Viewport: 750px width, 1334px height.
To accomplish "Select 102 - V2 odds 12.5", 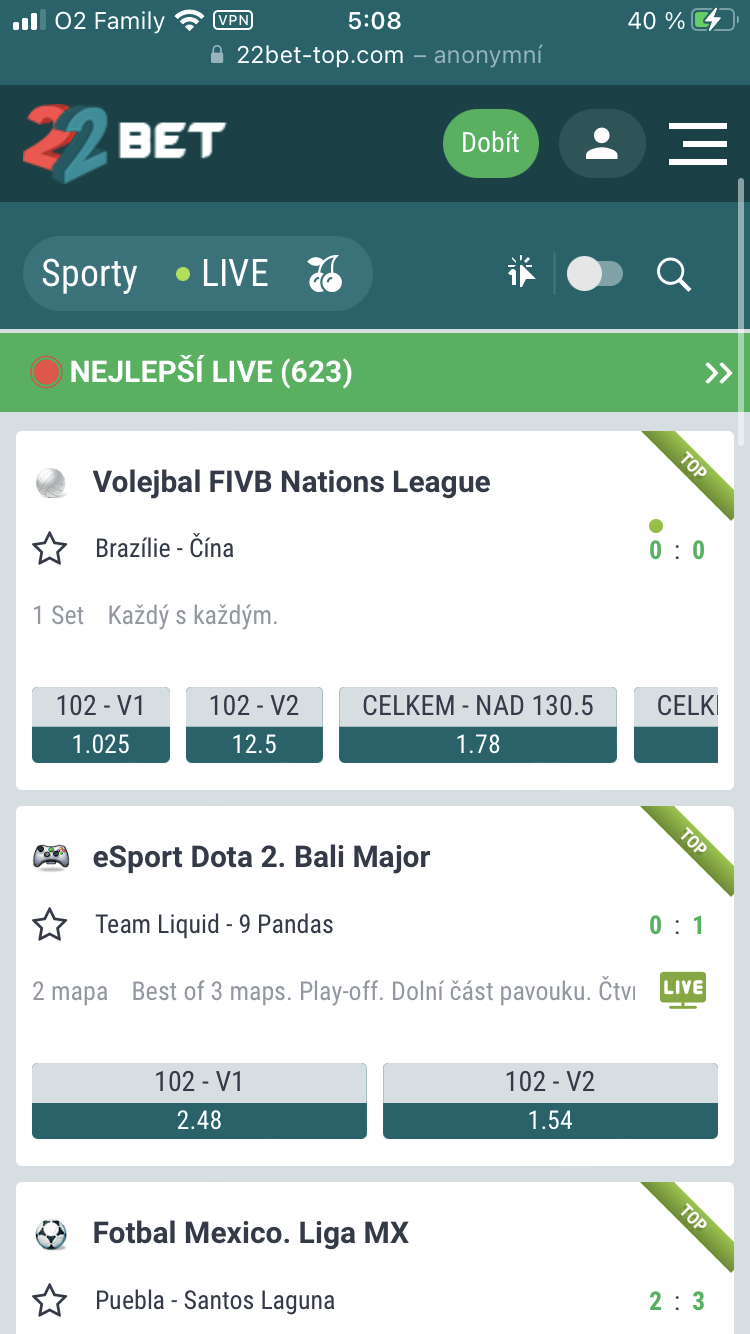I will 254,725.
